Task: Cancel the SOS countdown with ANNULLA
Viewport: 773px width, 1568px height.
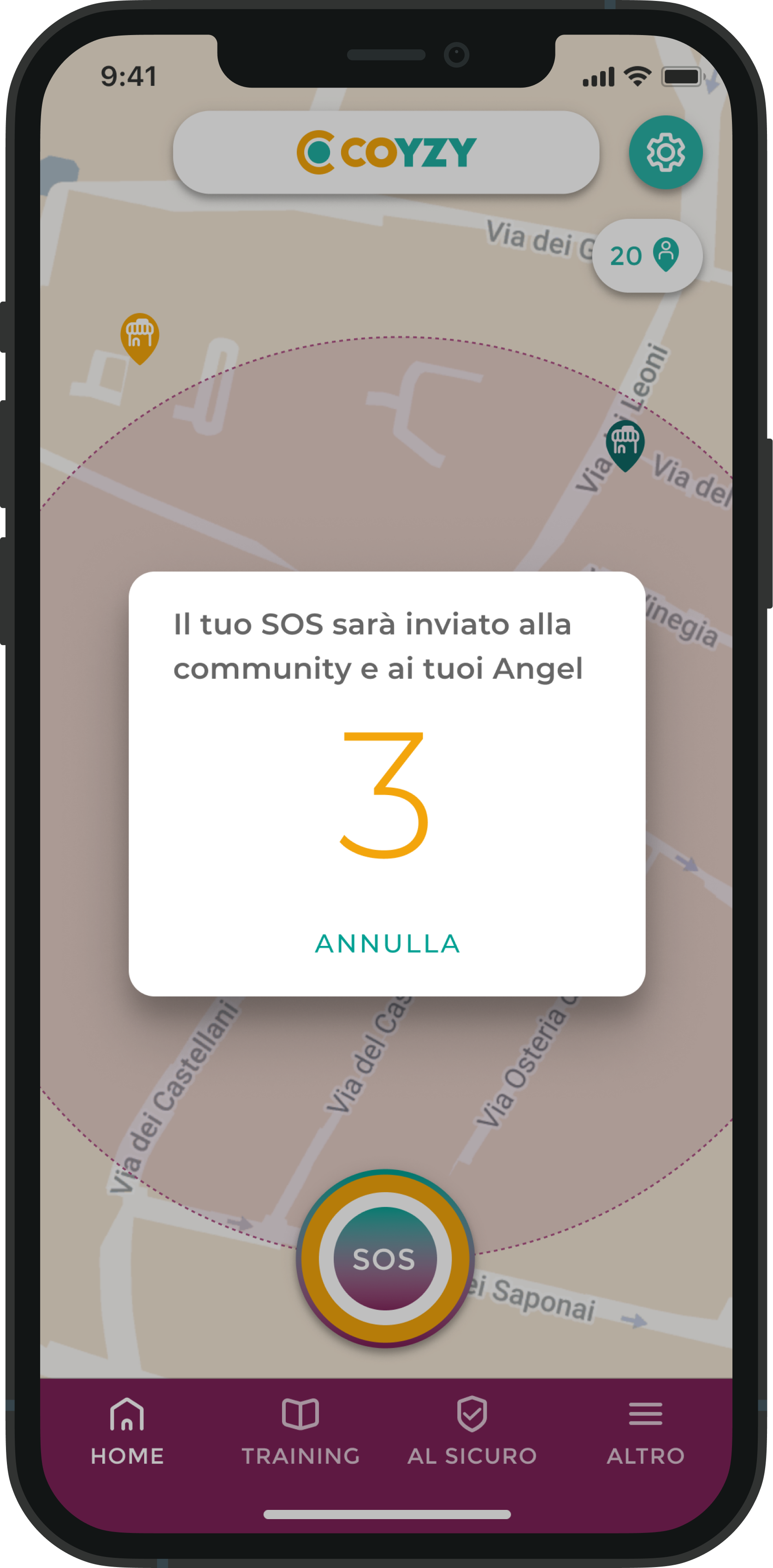Action: click(x=387, y=944)
